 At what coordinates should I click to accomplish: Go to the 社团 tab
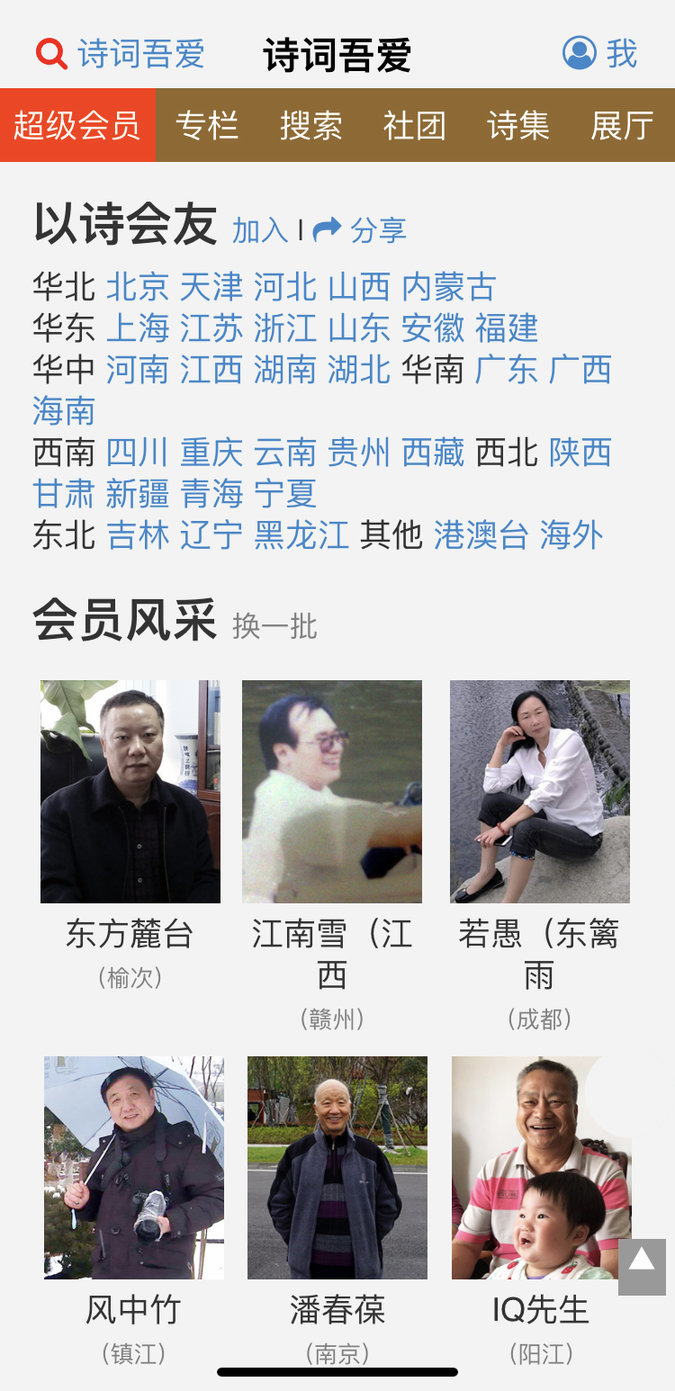tap(414, 125)
